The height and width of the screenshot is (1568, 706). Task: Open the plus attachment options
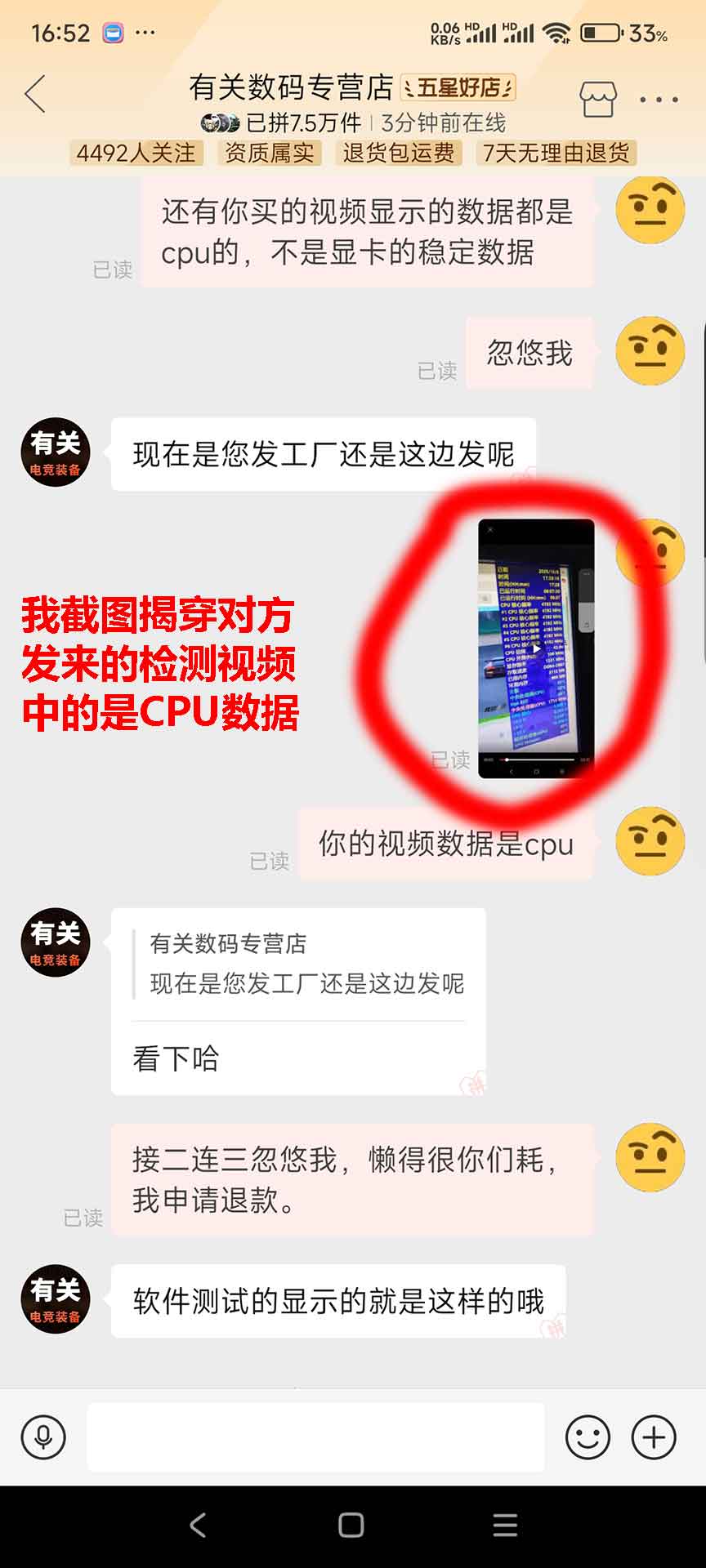pos(654,1437)
